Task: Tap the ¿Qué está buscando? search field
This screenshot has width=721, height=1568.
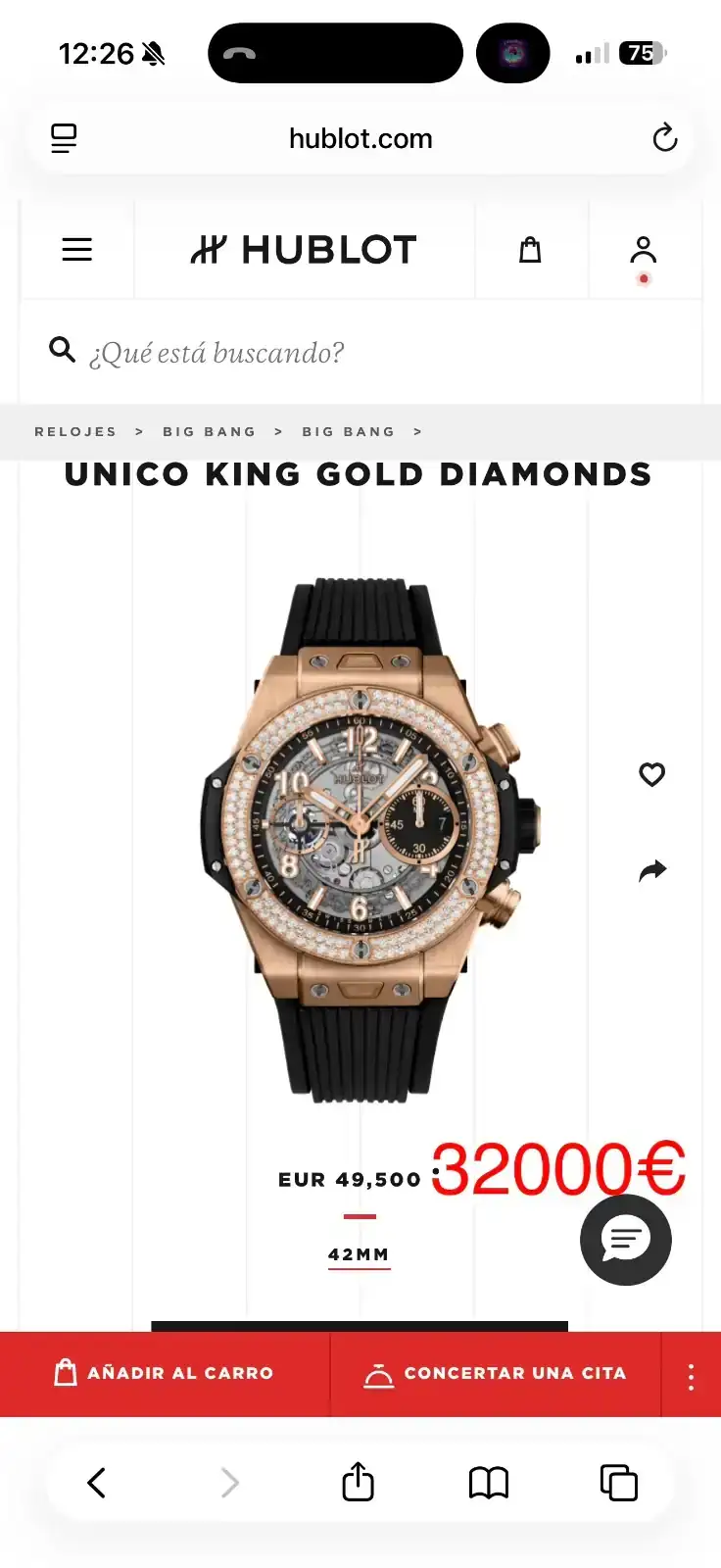Action: (x=360, y=352)
